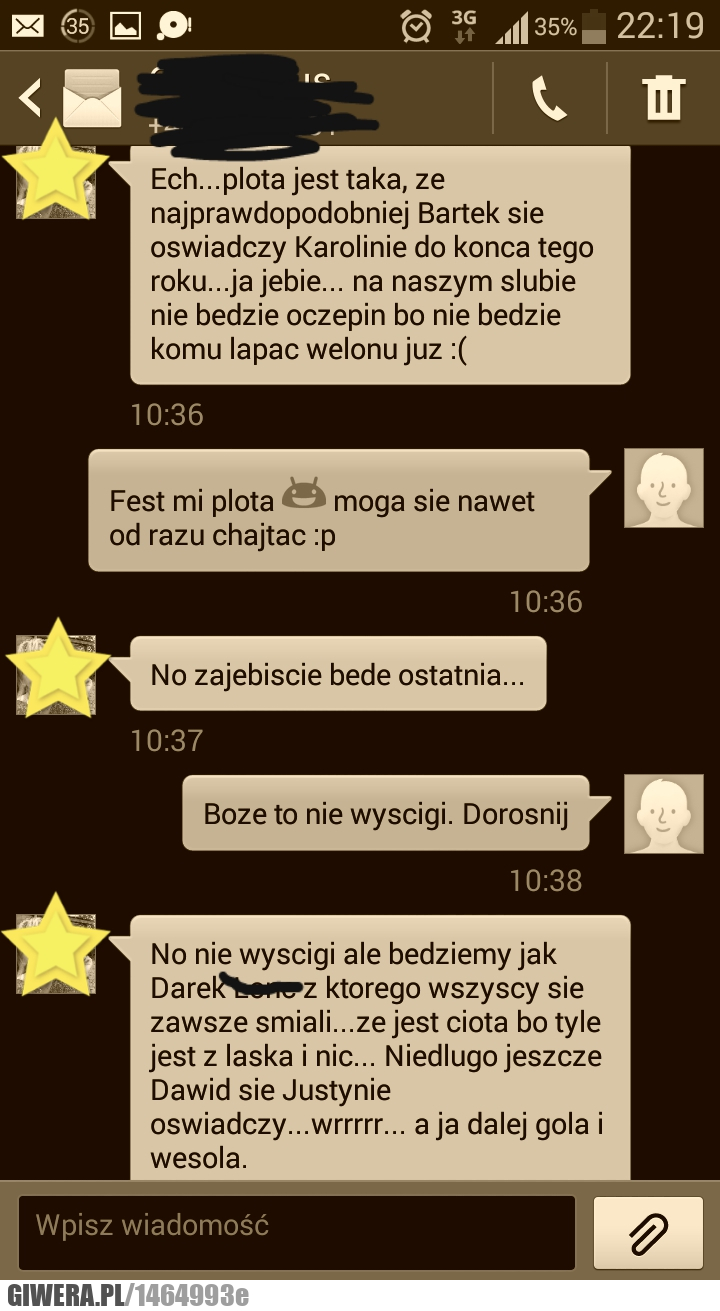Call this contact

coord(548,98)
